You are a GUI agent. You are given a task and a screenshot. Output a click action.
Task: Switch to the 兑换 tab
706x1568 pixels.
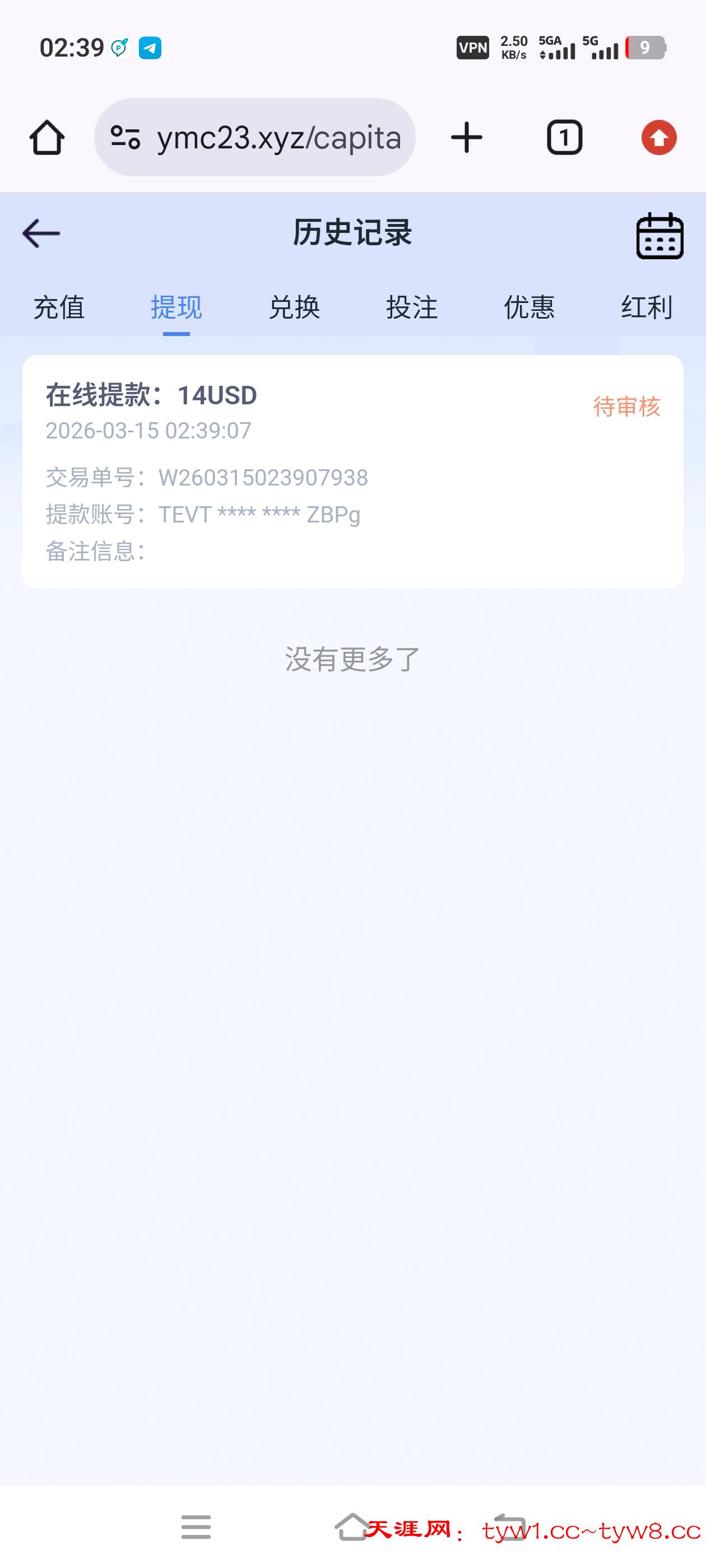point(294,307)
